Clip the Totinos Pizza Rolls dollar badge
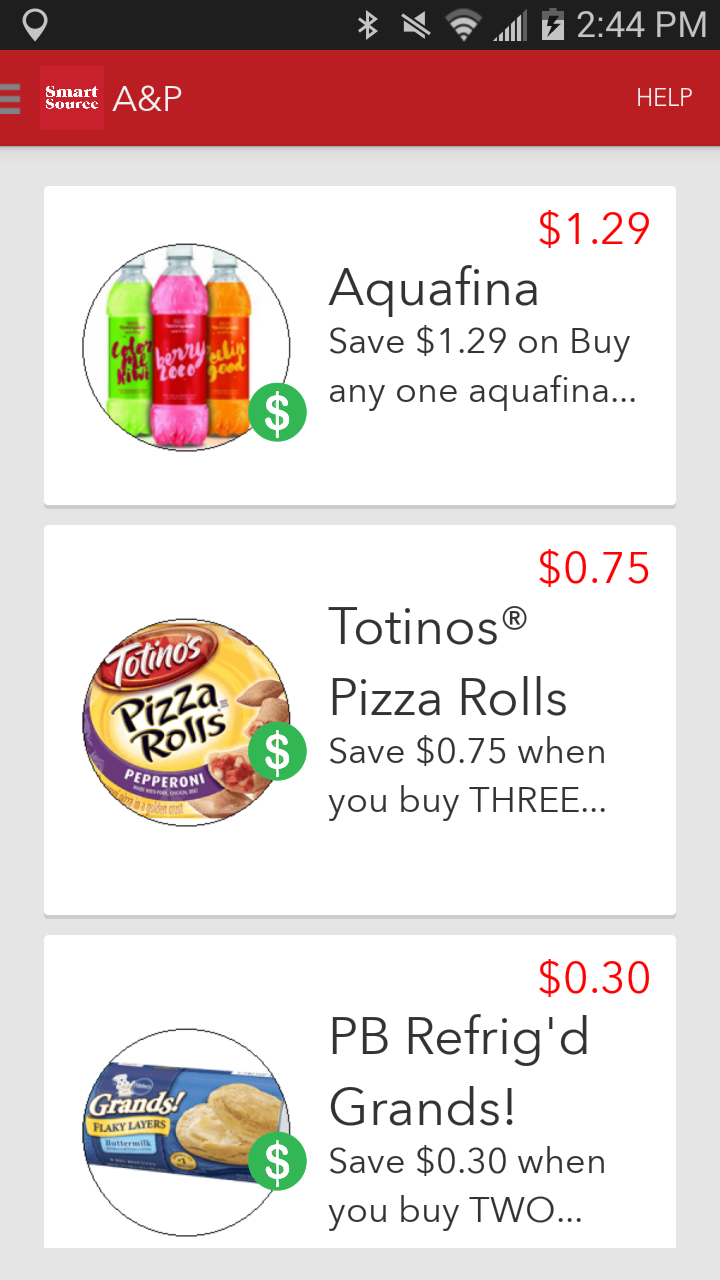This screenshot has height=1280, width=720. (x=277, y=751)
